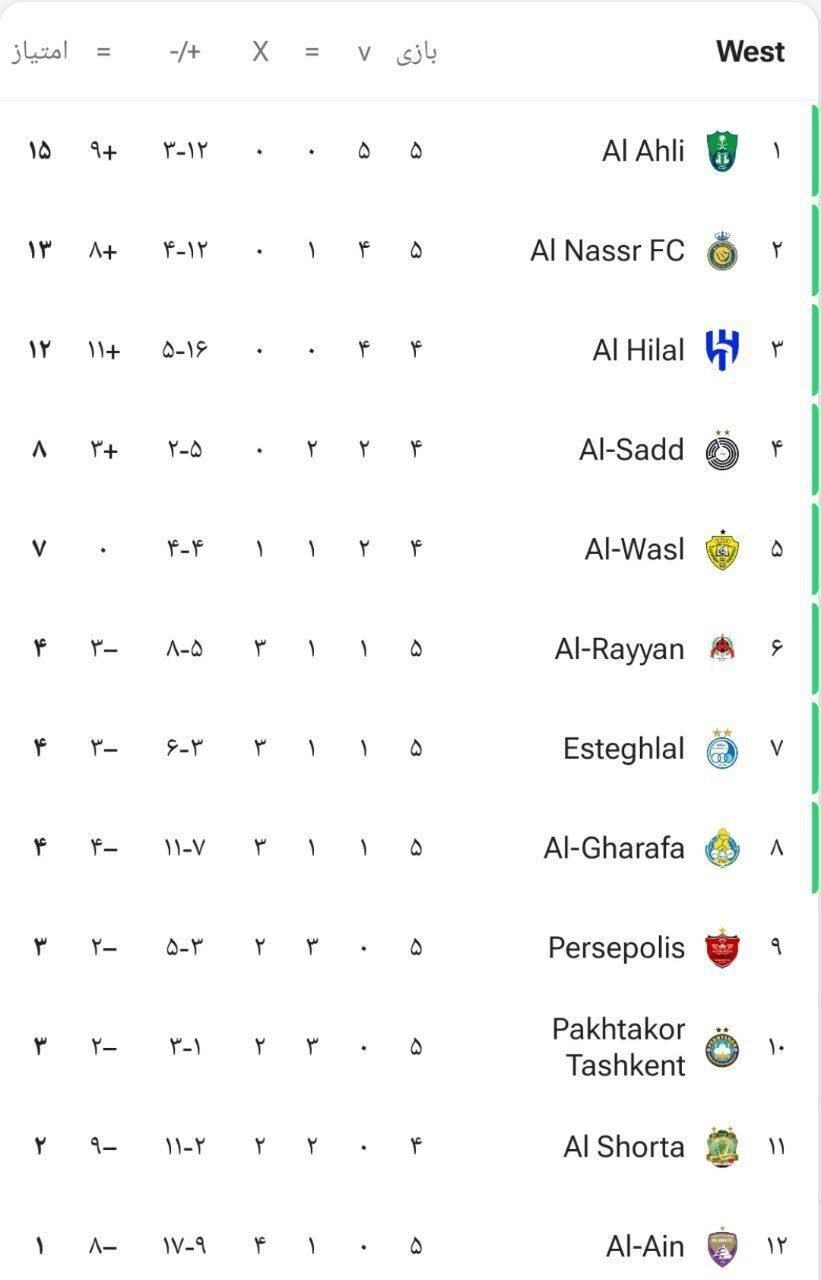View Al-Wasl team details
821x1280 pixels.
(634, 549)
